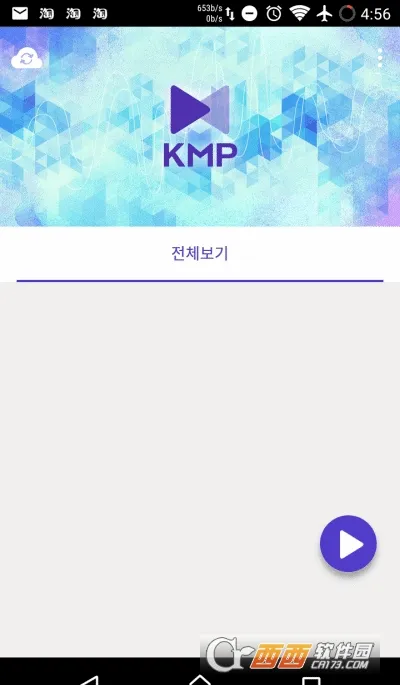Open the three-dot overflow menu
This screenshot has height=685, width=400.
(379, 58)
